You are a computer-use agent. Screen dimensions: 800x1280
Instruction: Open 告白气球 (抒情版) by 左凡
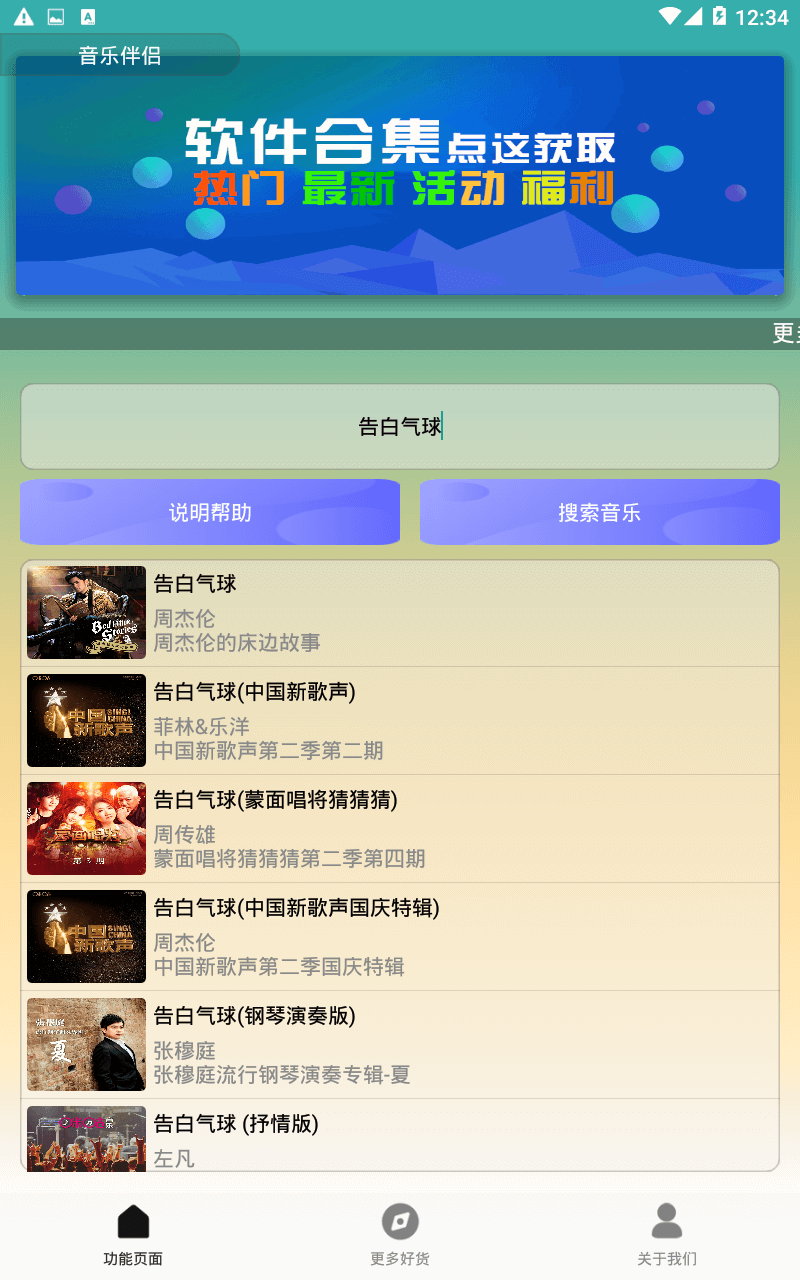400,1135
